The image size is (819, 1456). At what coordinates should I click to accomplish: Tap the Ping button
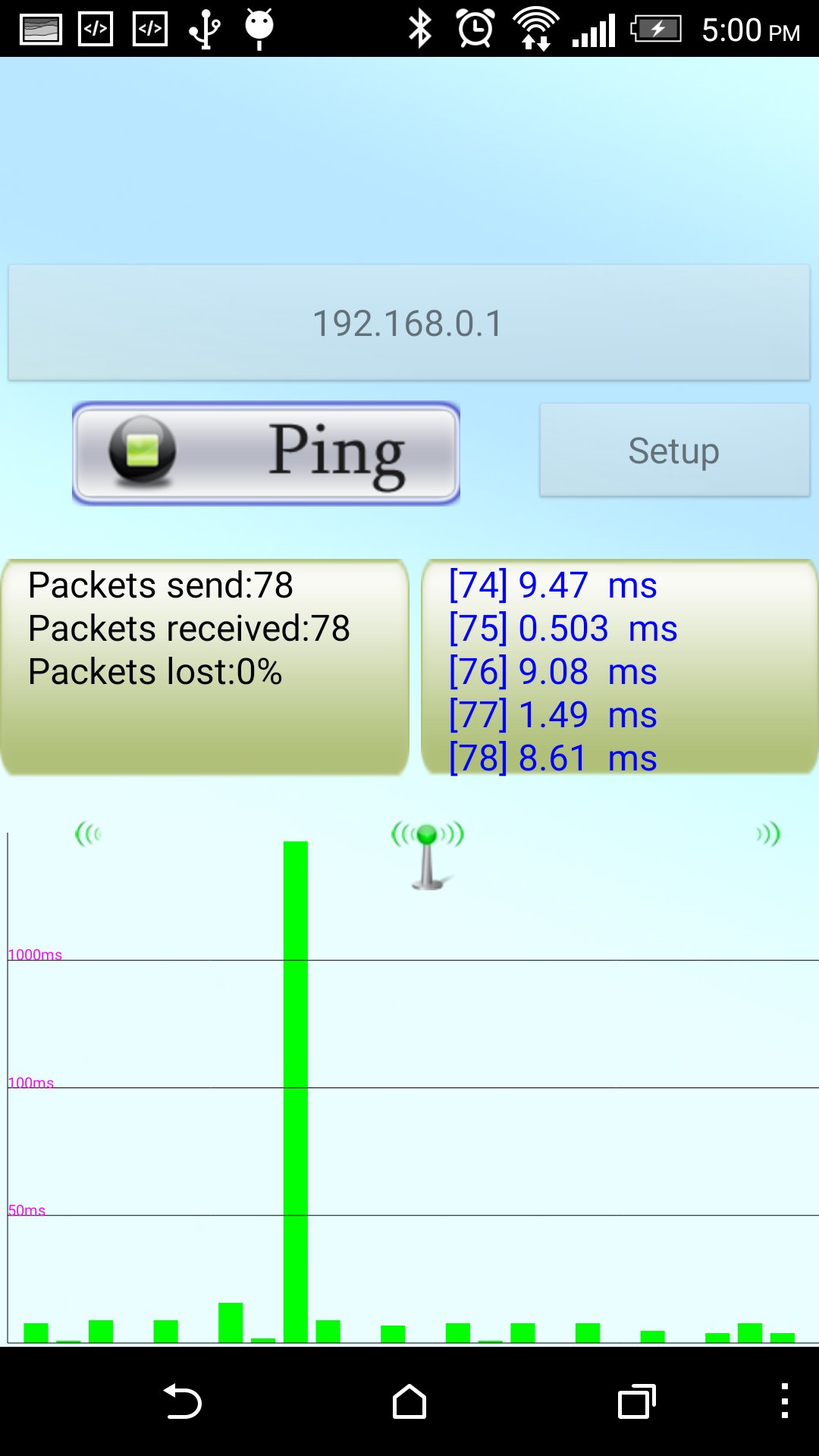coord(266,453)
